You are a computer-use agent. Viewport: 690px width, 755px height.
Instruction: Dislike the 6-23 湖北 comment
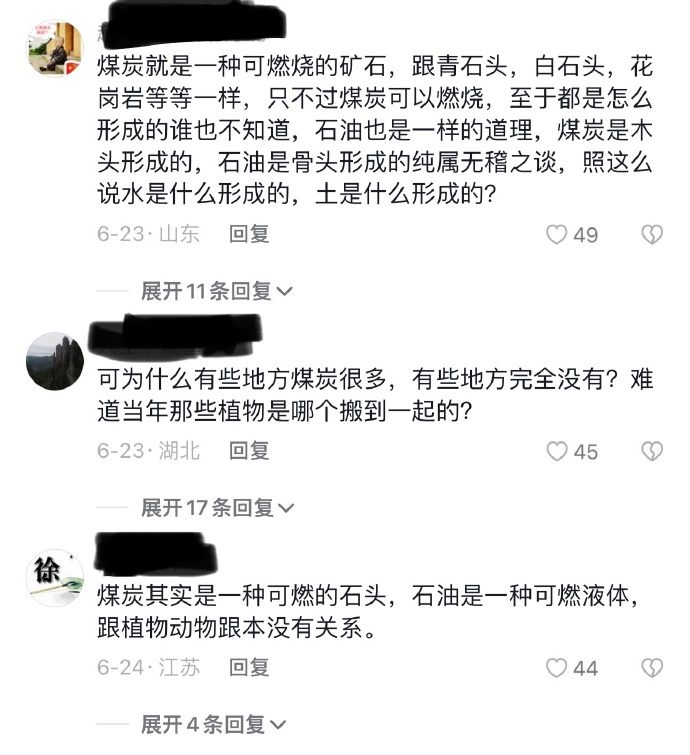652,451
